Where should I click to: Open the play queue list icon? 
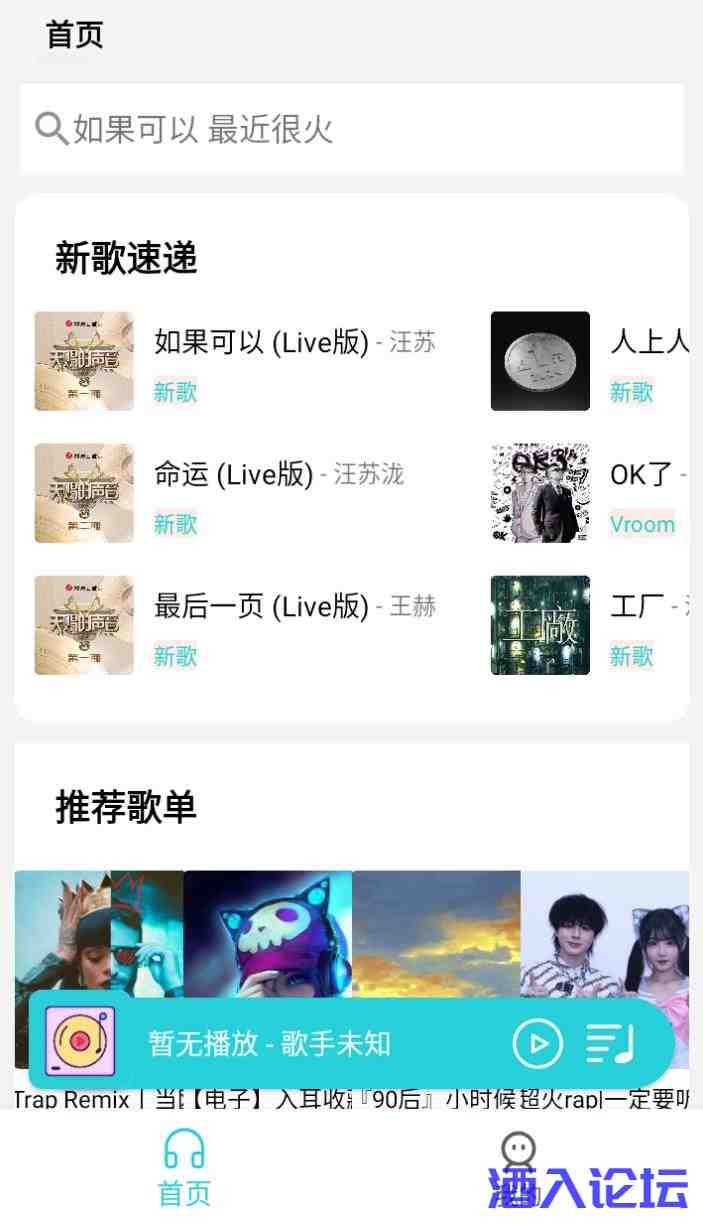pyautogui.click(x=610, y=1044)
